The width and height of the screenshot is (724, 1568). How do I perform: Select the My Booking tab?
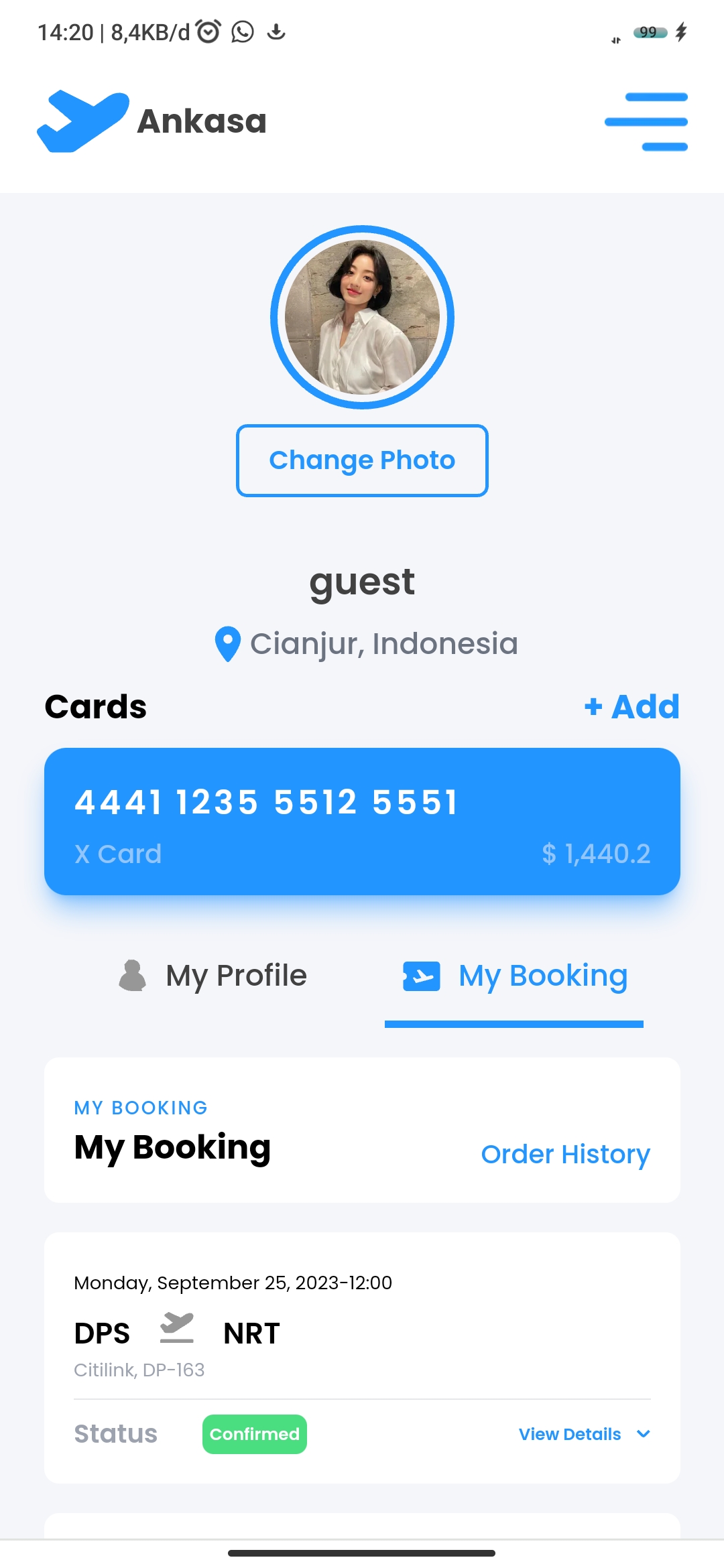(515, 976)
